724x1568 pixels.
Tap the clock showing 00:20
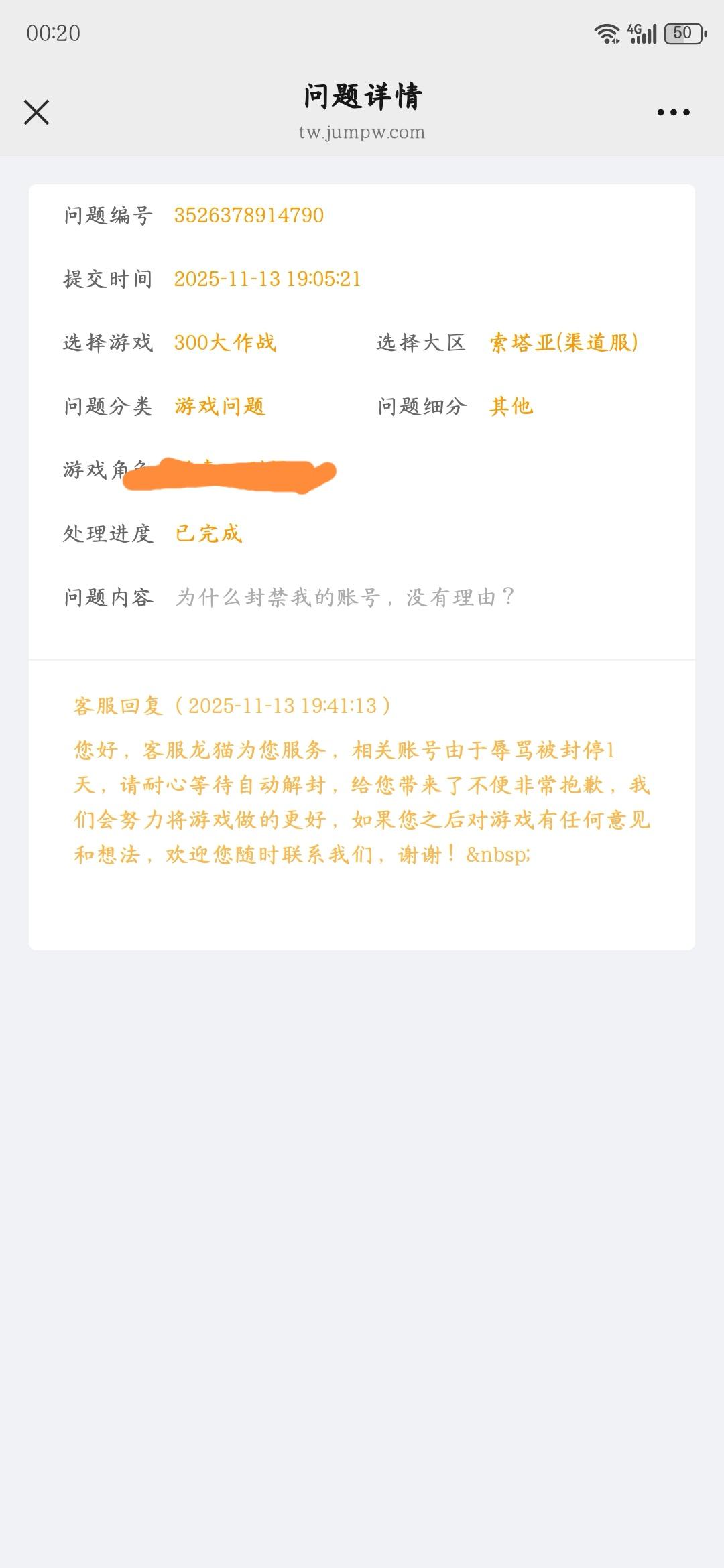pos(52,31)
